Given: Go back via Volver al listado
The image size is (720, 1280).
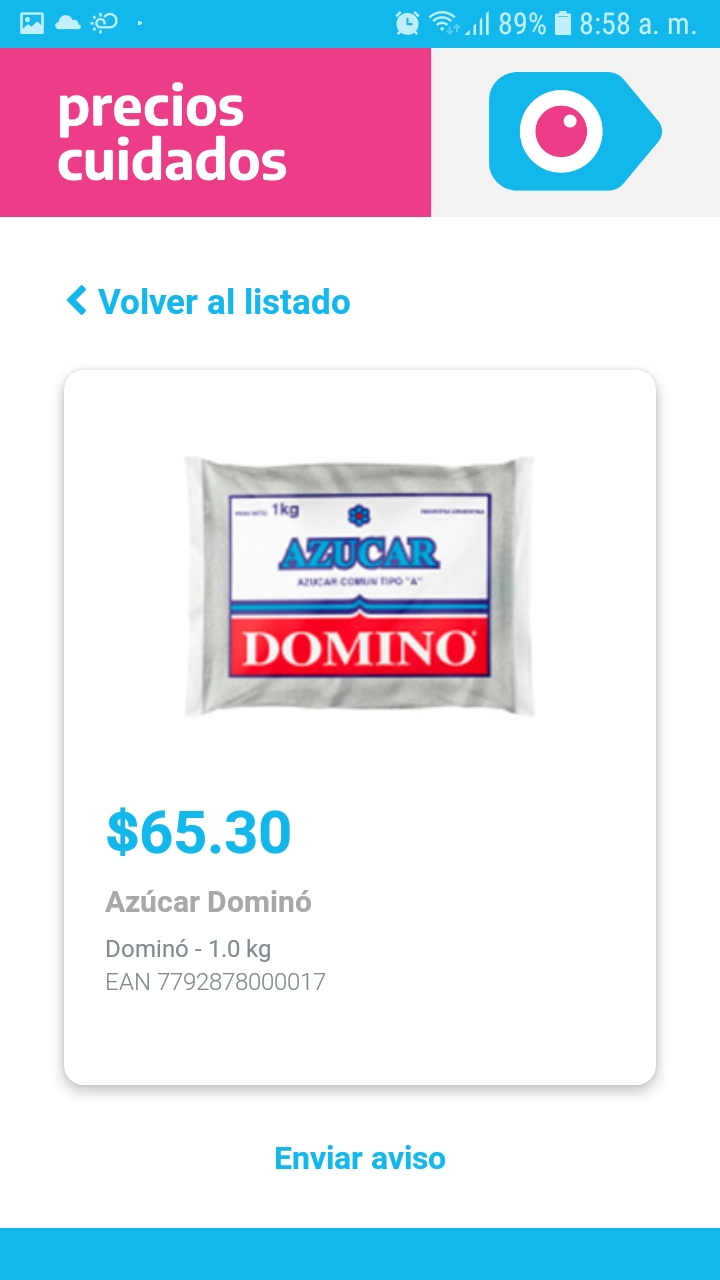Looking at the screenshot, I should pos(209,301).
